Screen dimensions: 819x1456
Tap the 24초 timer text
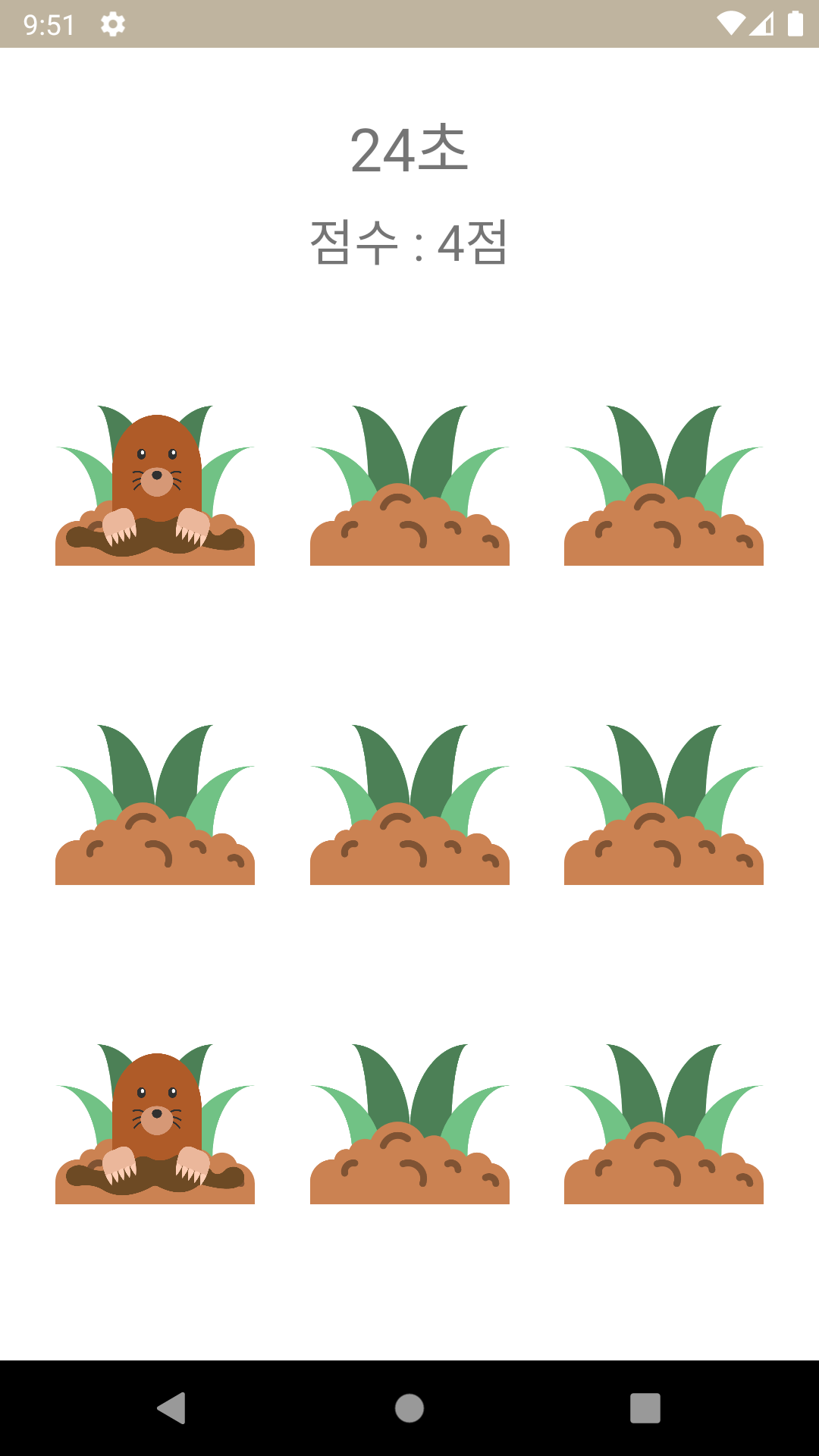tap(409, 152)
